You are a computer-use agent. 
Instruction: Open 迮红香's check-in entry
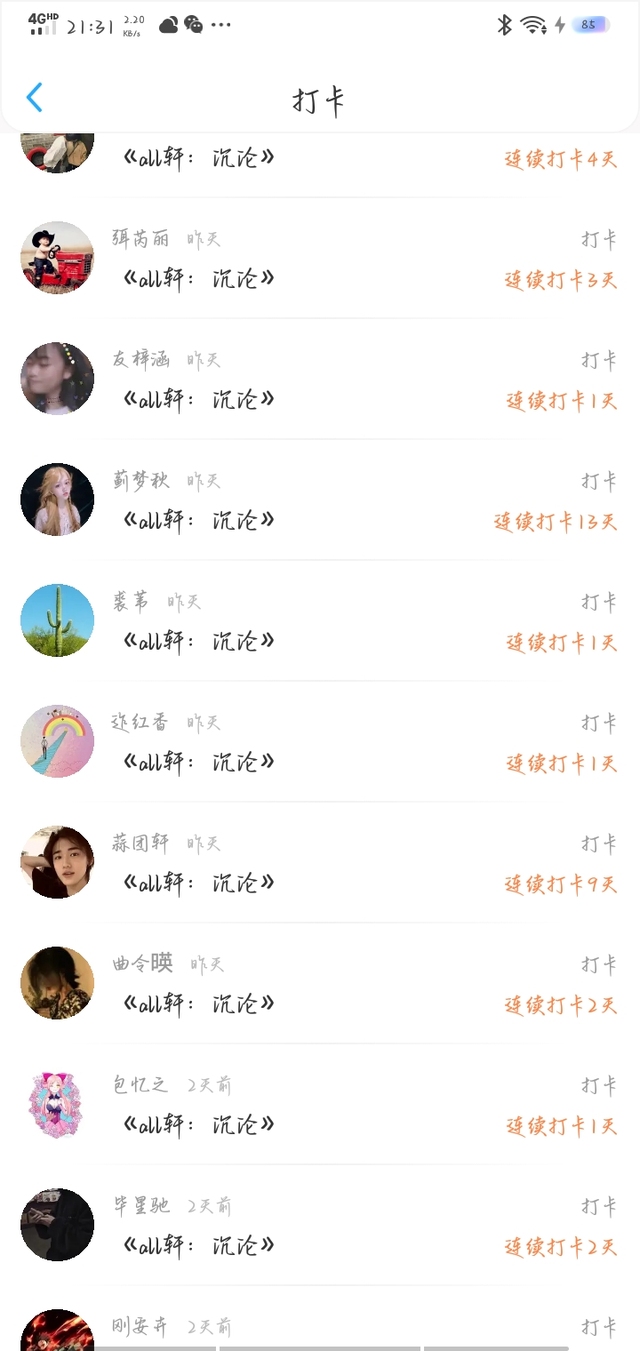coord(320,742)
